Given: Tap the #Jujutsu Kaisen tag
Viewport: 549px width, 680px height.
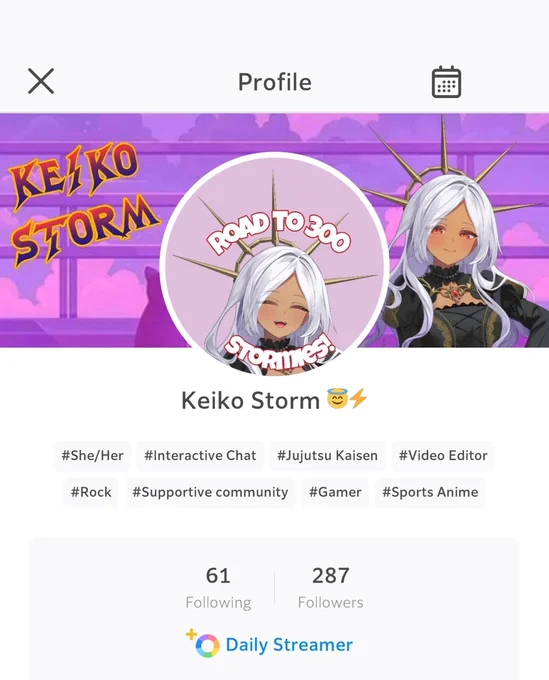Looking at the screenshot, I should (x=327, y=456).
